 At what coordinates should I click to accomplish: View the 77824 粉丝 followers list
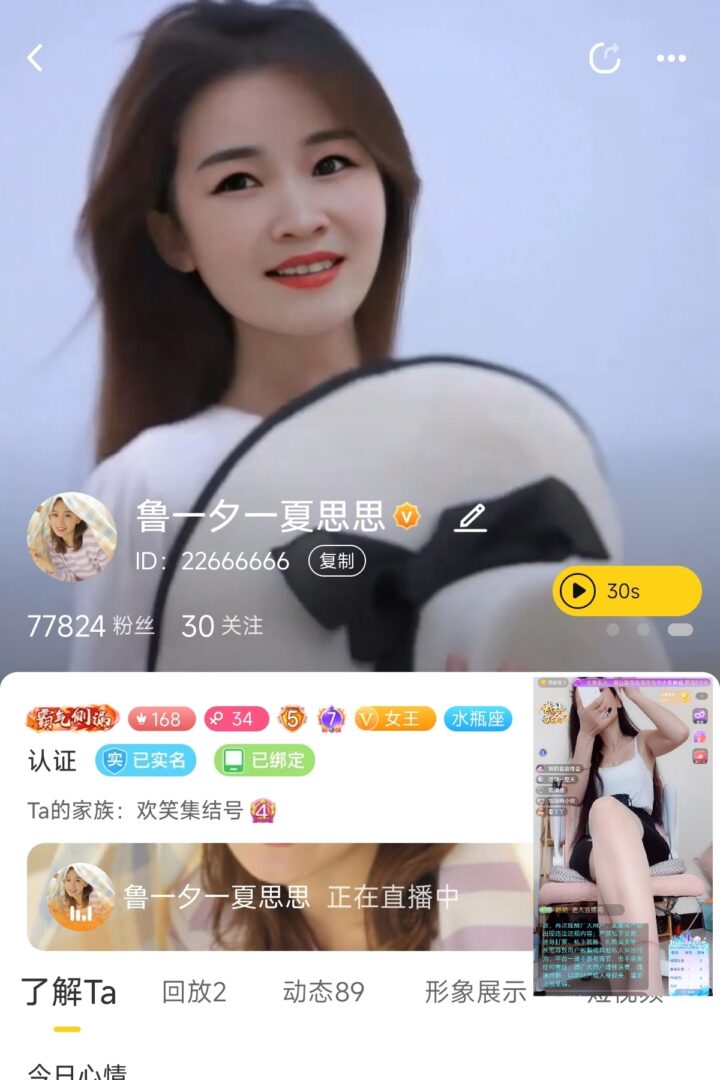91,626
